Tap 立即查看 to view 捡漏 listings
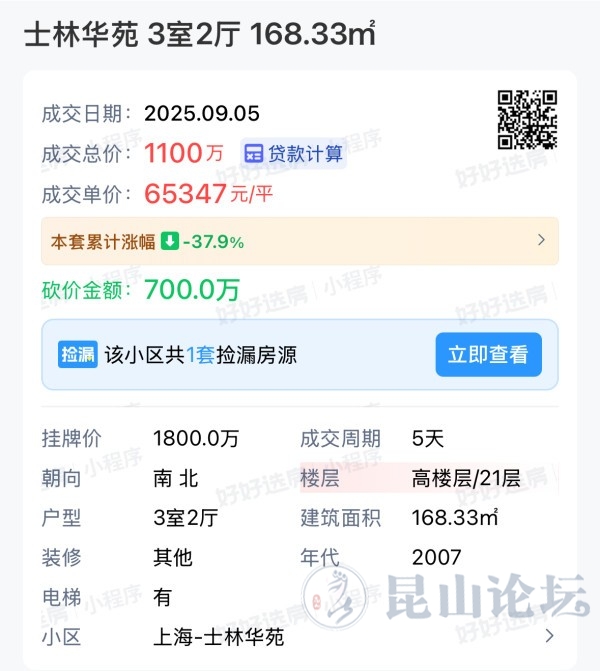Viewport: 600px width, 671px height. [488, 355]
